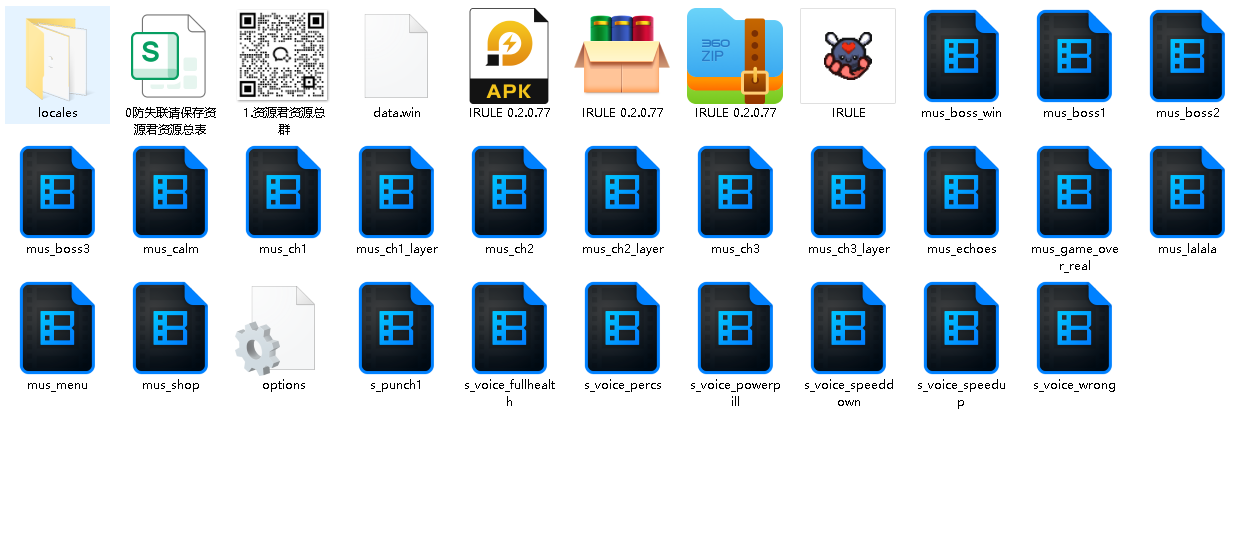Select the mus_menu file
The width and height of the screenshot is (1246, 554).
point(58,328)
